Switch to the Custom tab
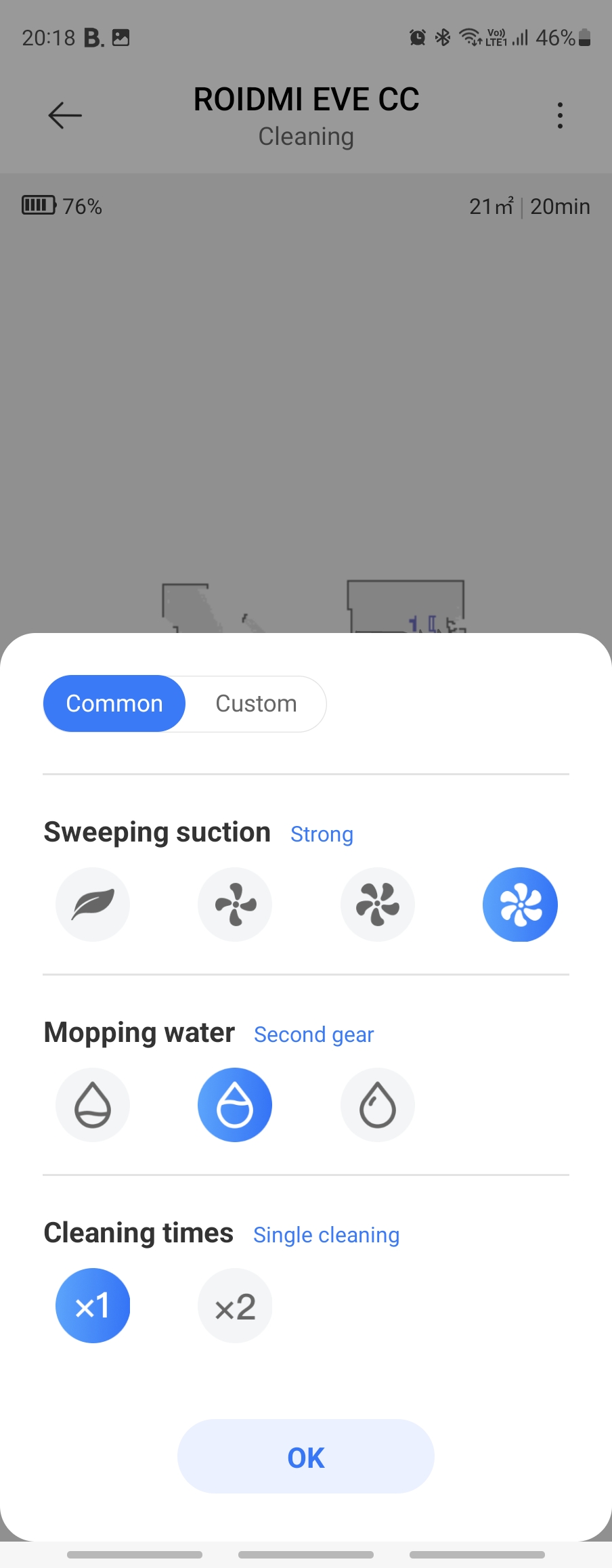Viewport: 612px width, 1568px height. pos(256,703)
